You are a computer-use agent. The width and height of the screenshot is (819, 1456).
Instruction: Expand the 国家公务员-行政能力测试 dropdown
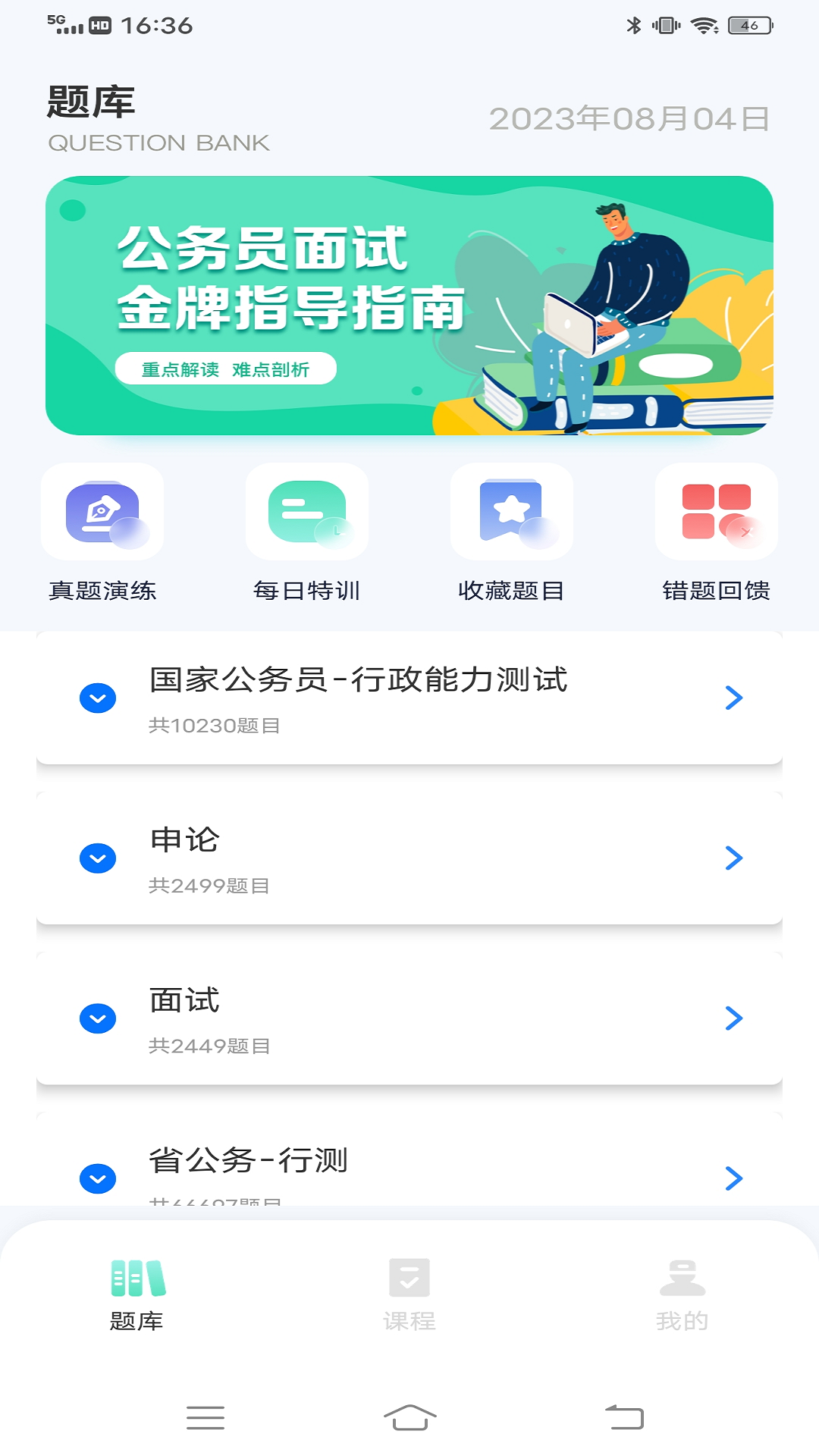pyautogui.click(x=98, y=698)
